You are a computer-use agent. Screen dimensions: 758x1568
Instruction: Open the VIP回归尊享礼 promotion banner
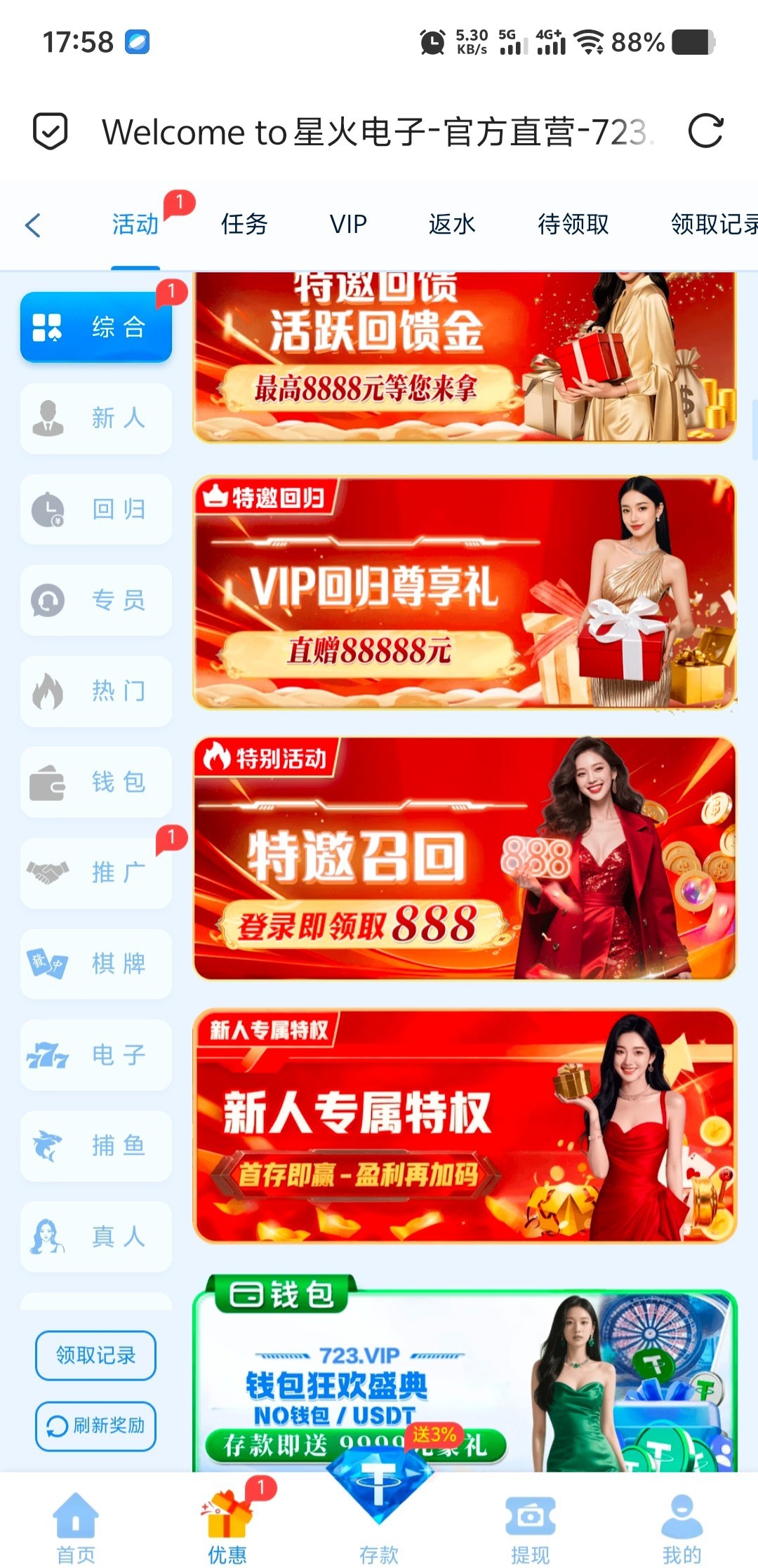click(x=464, y=592)
